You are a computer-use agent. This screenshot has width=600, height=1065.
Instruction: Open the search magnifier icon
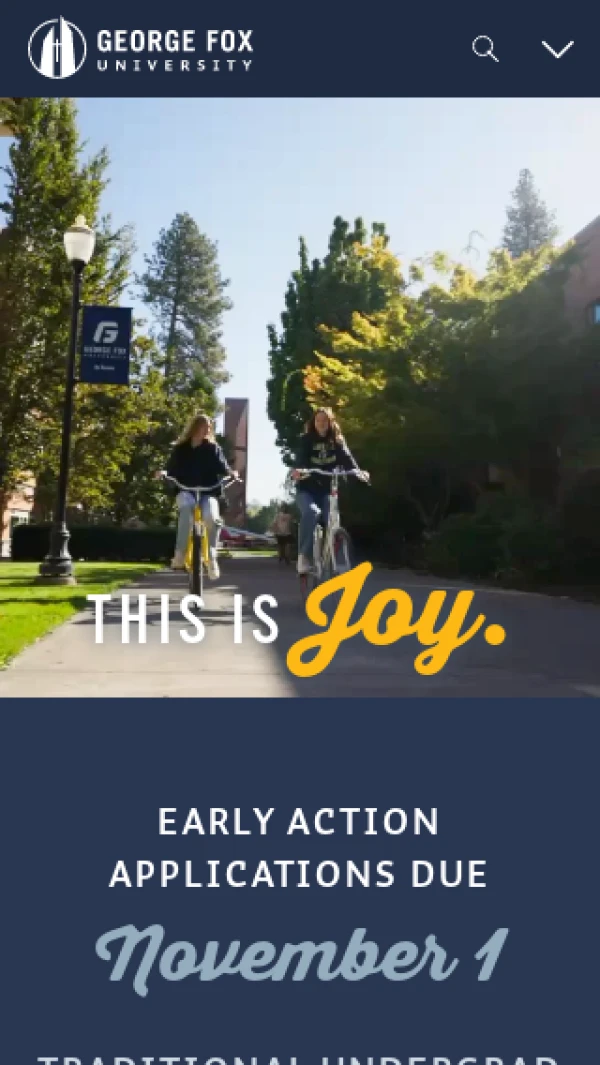click(485, 49)
